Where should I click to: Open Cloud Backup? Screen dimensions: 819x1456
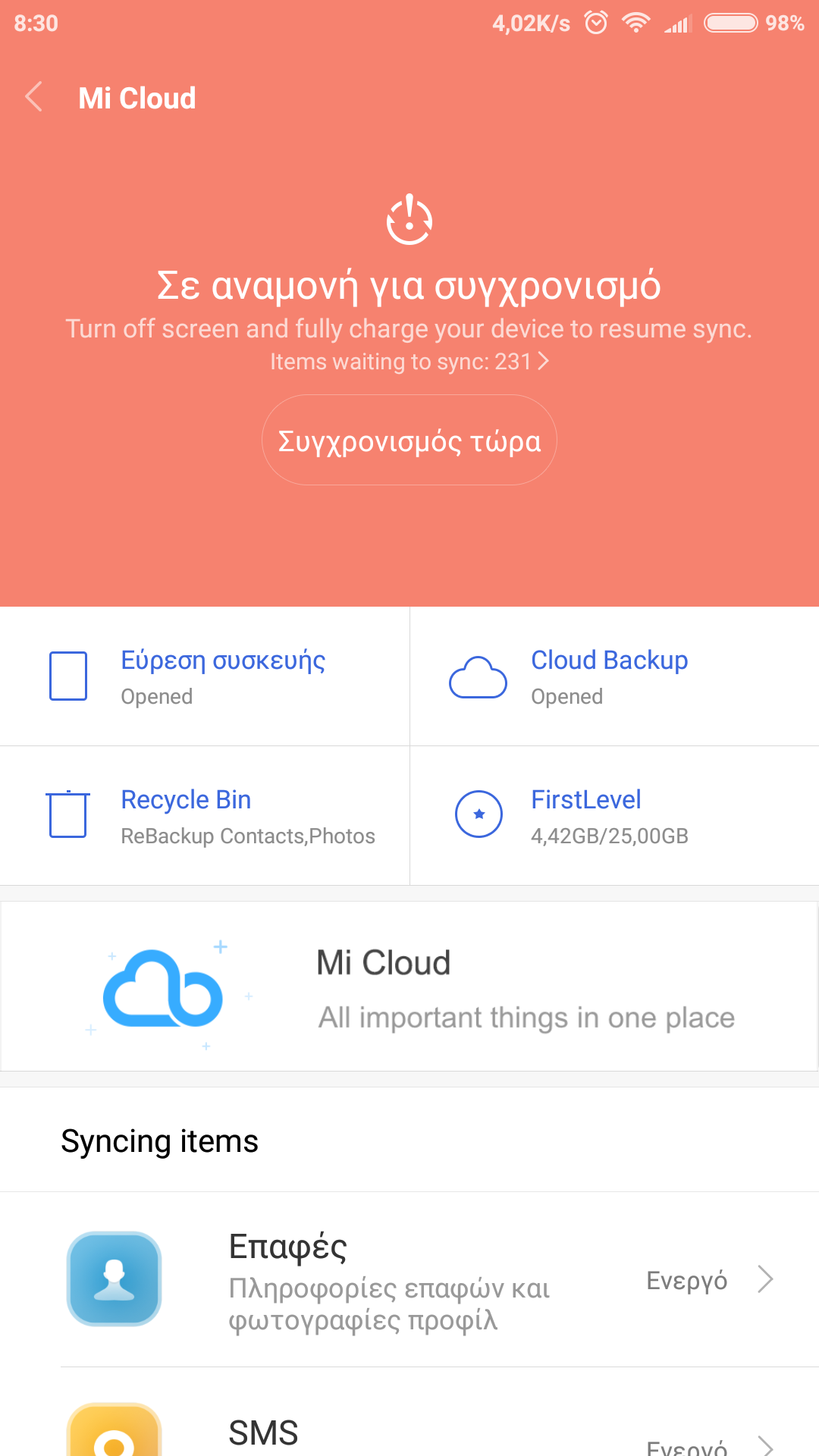[x=614, y=676]
